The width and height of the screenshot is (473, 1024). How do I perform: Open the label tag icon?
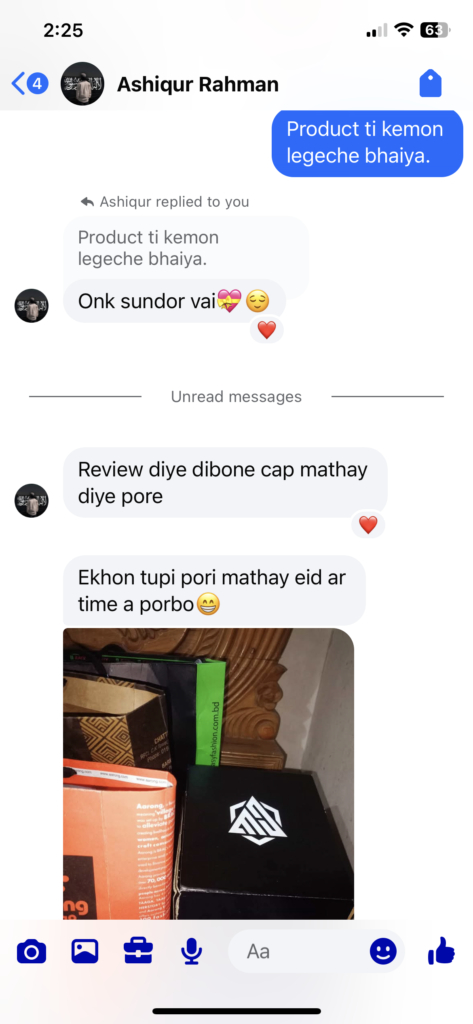tap(431, 84)
